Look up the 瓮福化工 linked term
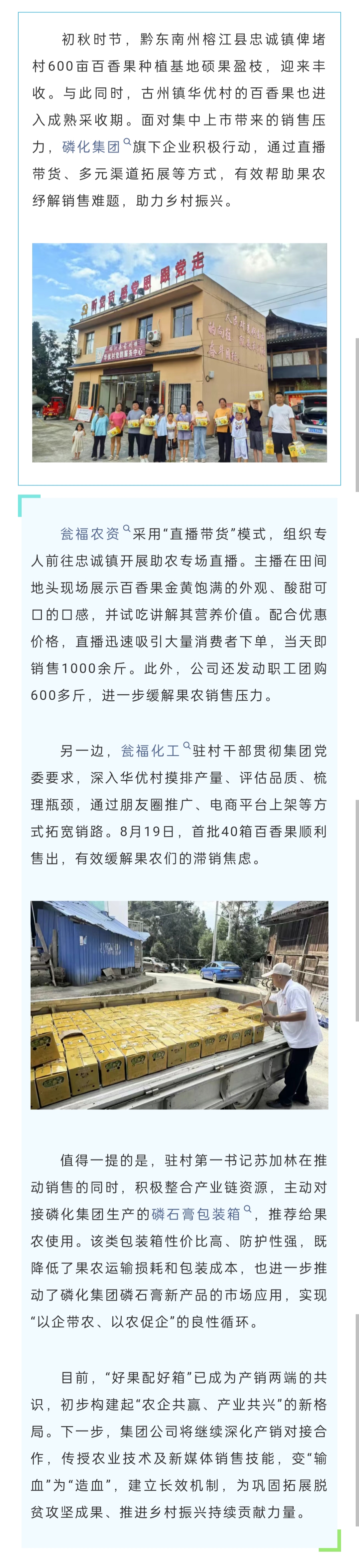Screen dimensions: 359x1568 (151, 750)
